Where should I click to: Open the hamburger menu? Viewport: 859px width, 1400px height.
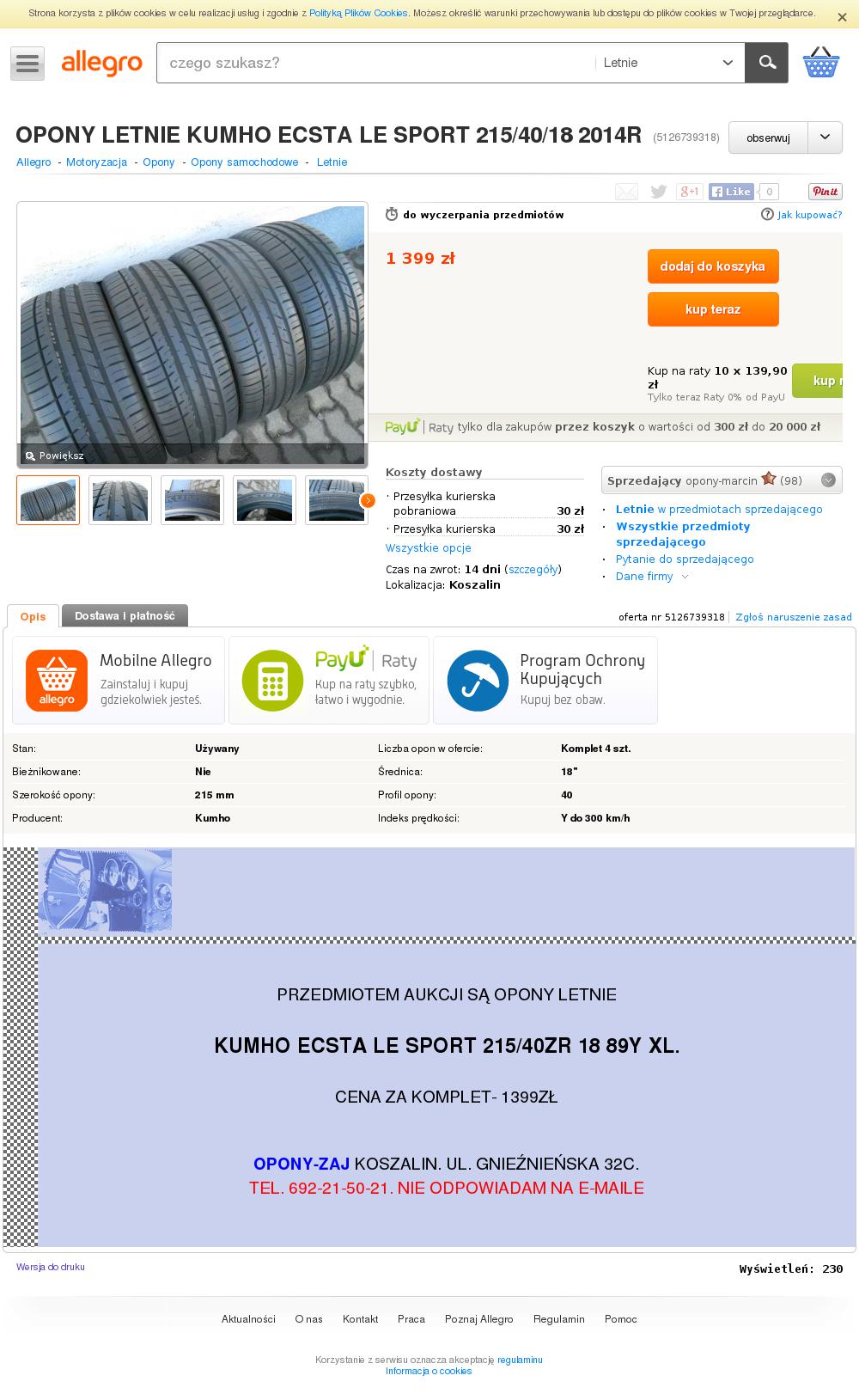pyautogui.click(x=27, y=64)
